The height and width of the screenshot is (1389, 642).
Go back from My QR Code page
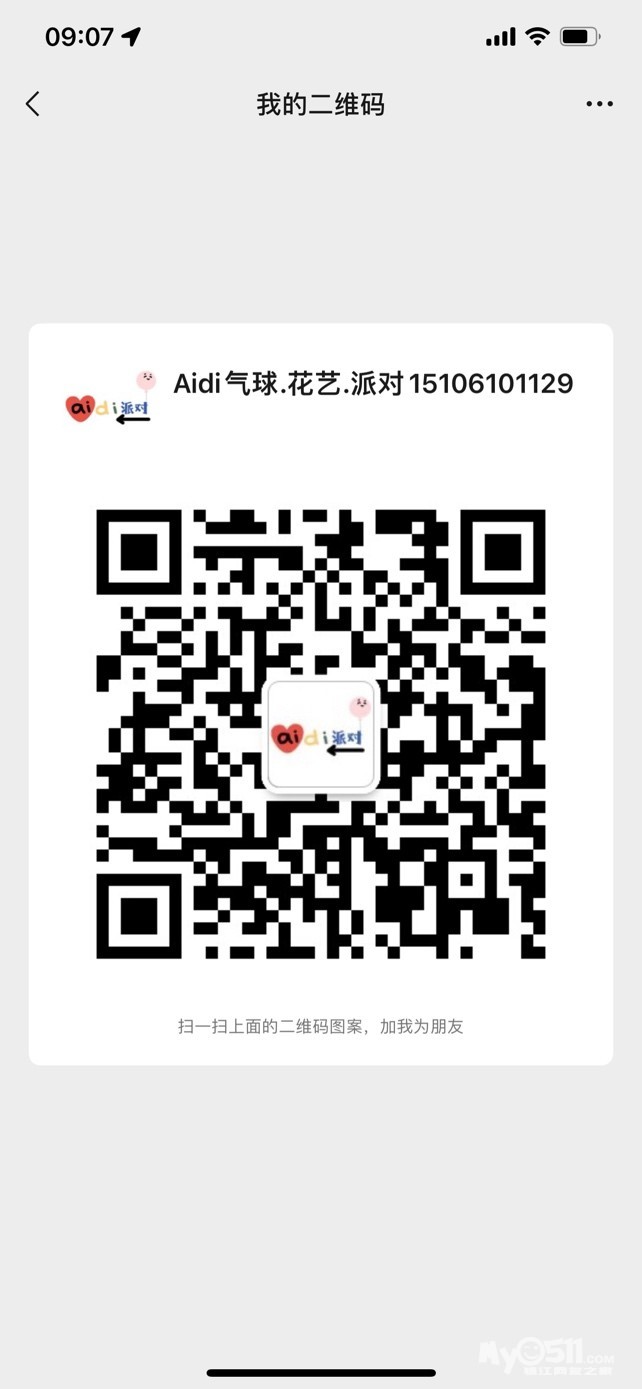pyautogui.click(x=33, y=104)
